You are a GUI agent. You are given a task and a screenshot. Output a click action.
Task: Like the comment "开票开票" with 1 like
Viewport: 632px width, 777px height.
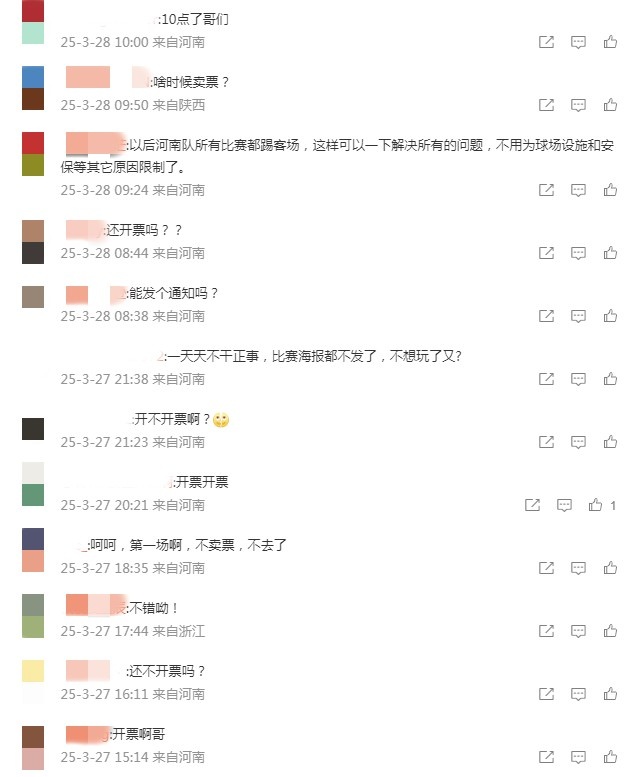[x=596, y=505]
